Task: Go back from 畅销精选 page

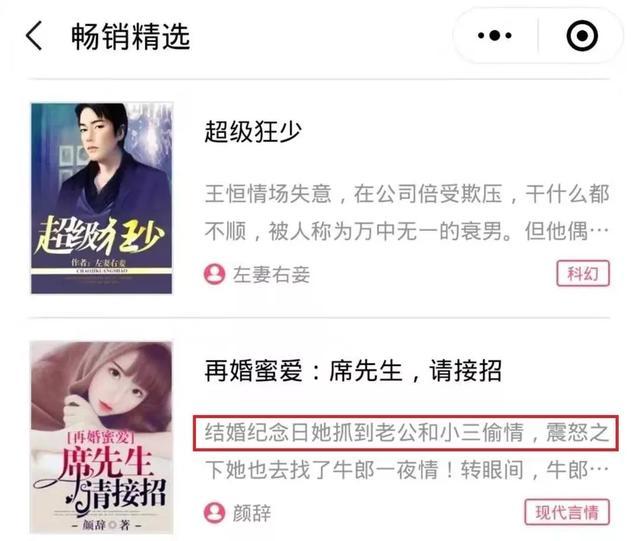Action: [x=34, y=37]
